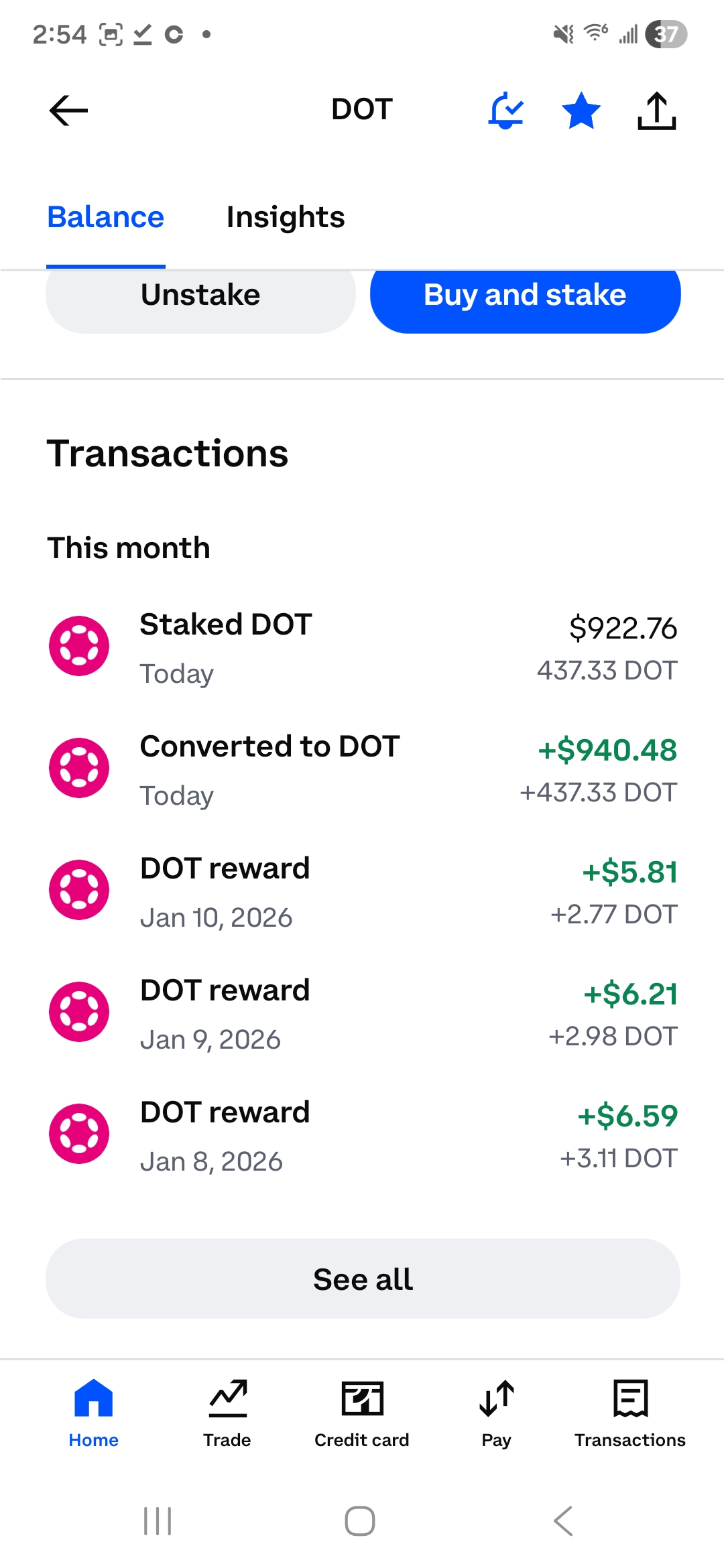The height and width of the screenshot is (1568, 724).
Task: Tap the system recent apps button
Action: coord(158,1521)
